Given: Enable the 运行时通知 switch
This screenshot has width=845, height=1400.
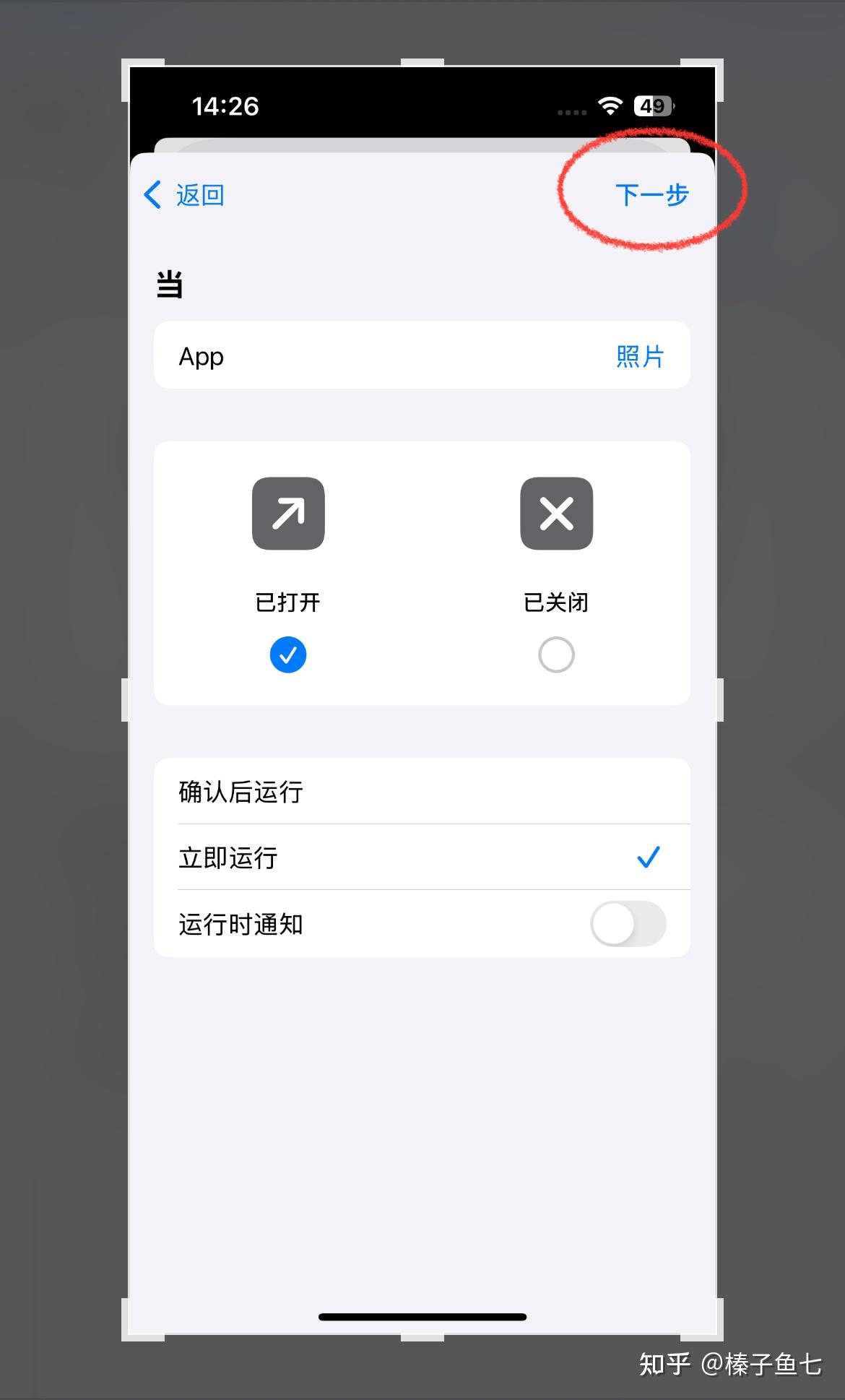Looking at the screenshot, I should tap(628, 924).
